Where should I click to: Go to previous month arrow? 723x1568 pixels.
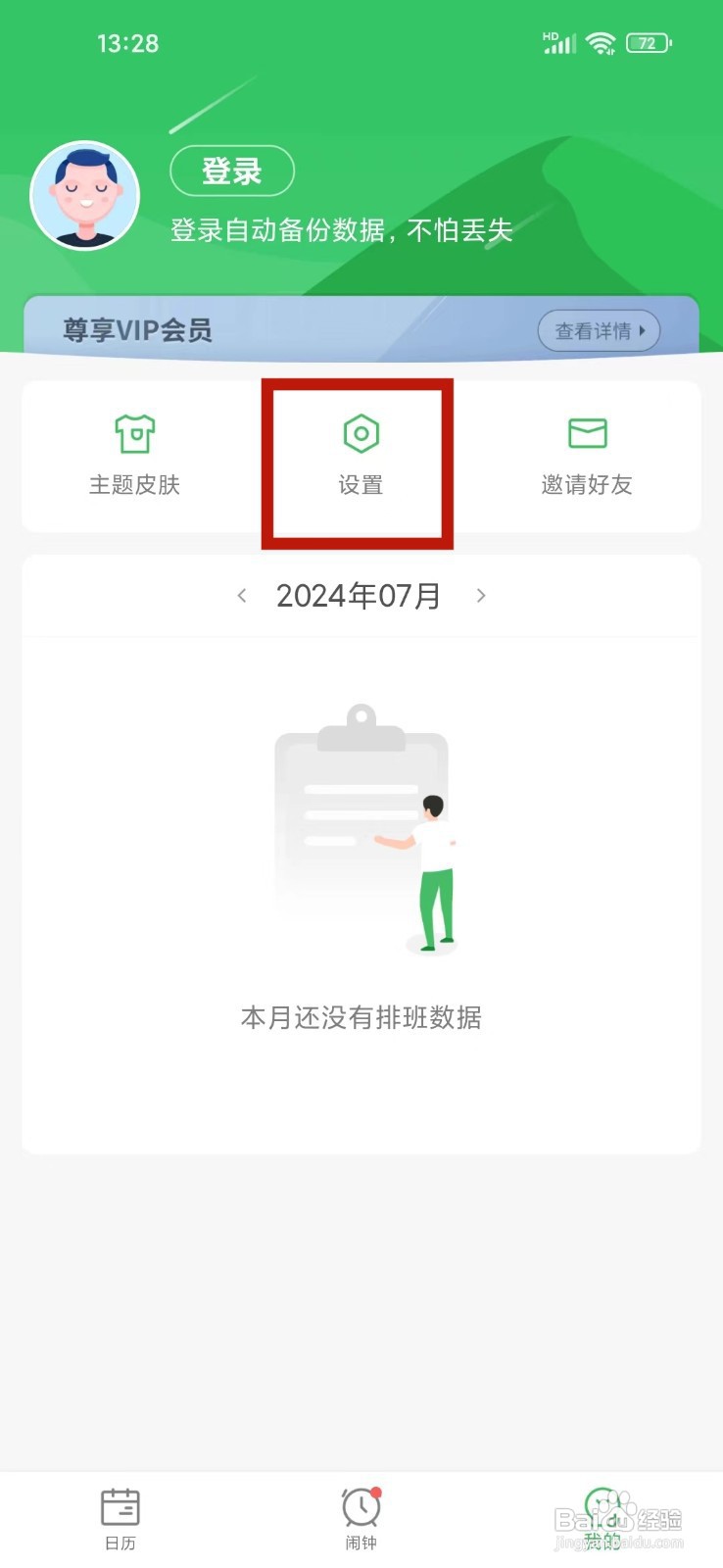[x=242, y=596]
